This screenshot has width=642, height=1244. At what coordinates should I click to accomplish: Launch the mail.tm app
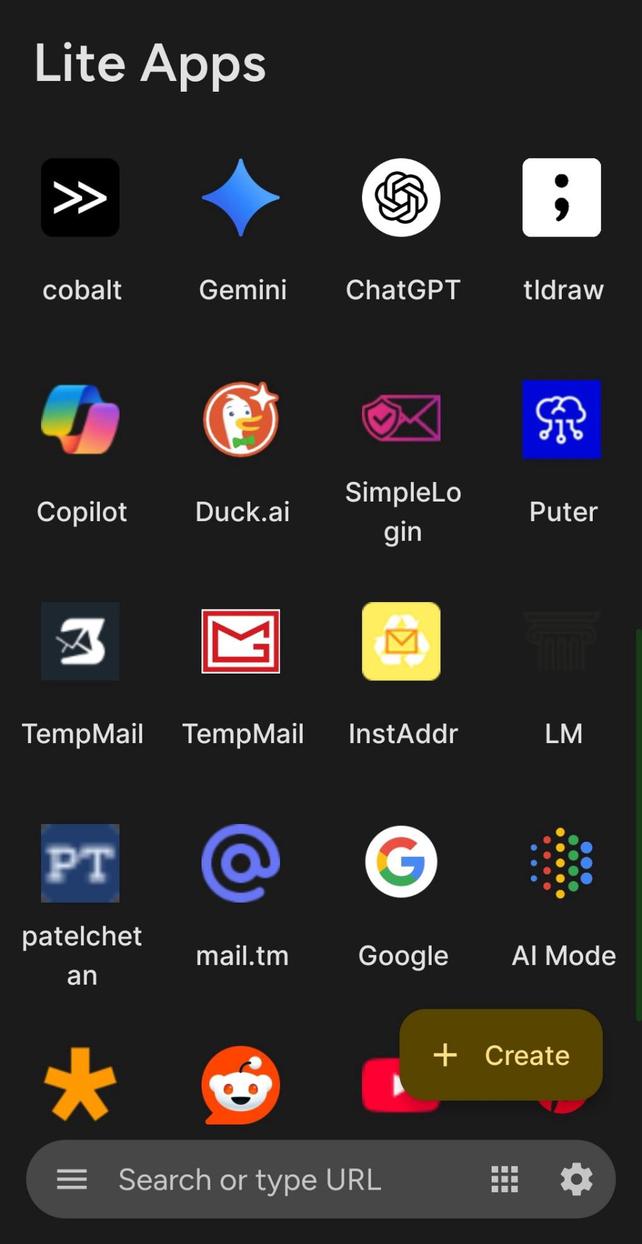(x=241, y=863)
